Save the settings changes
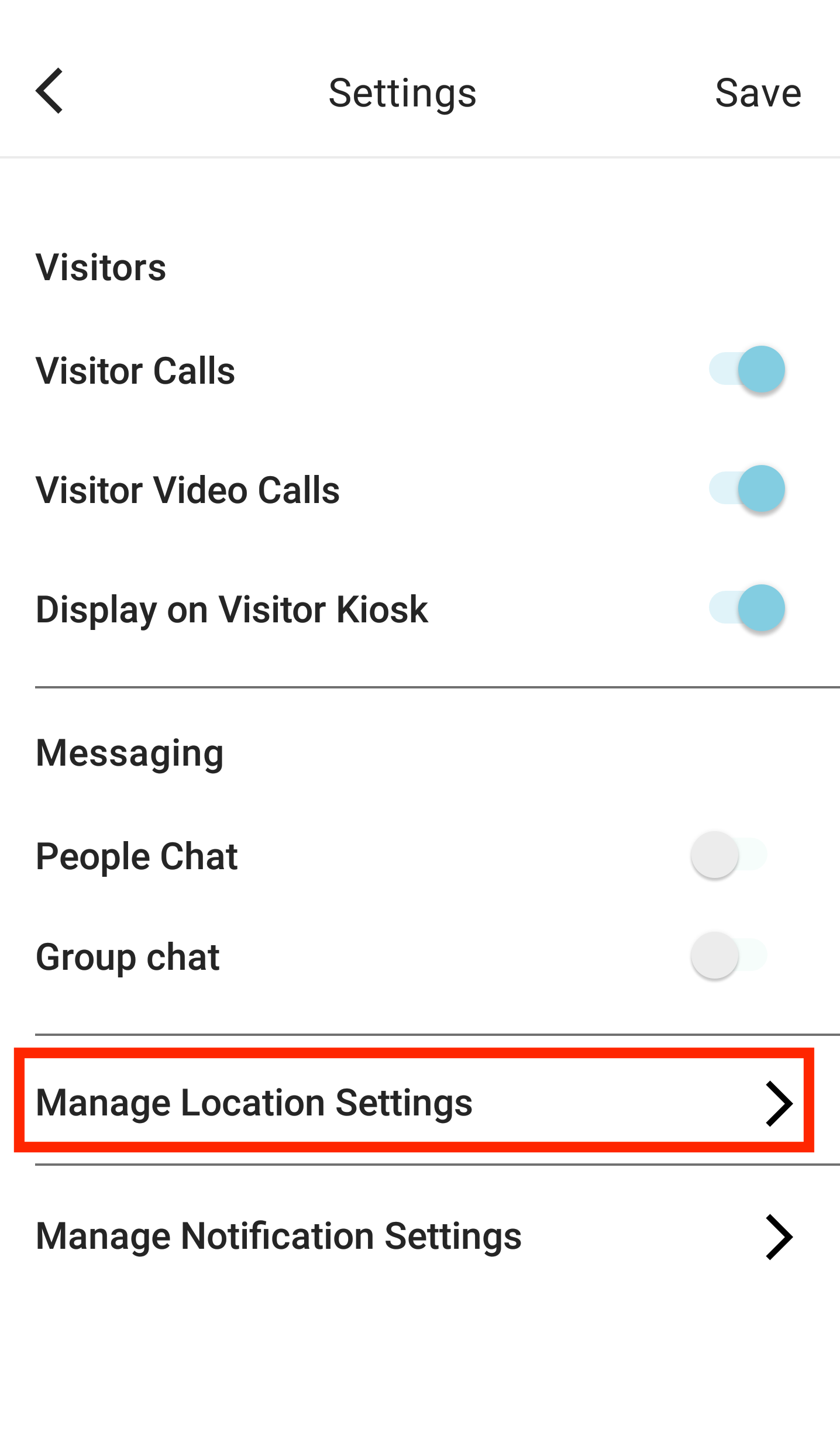Image resolution: width=840 pixels, height=1443 pixels. tap(758, 93)
